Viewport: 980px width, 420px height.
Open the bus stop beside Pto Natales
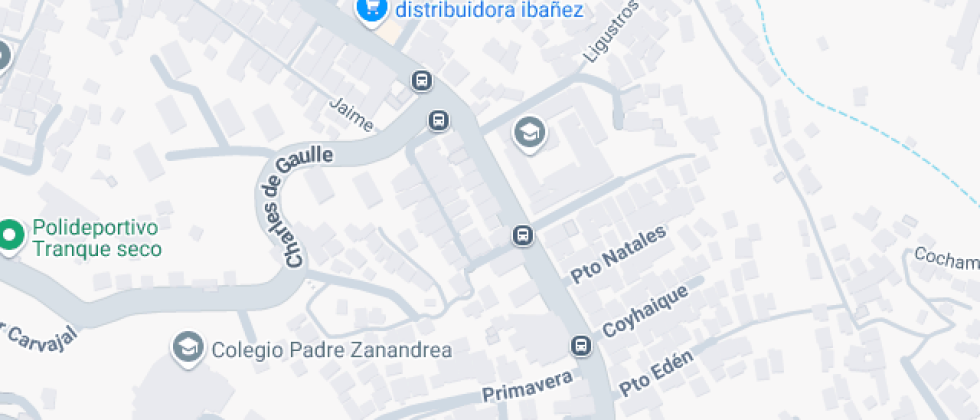click(x=521, y=236)
